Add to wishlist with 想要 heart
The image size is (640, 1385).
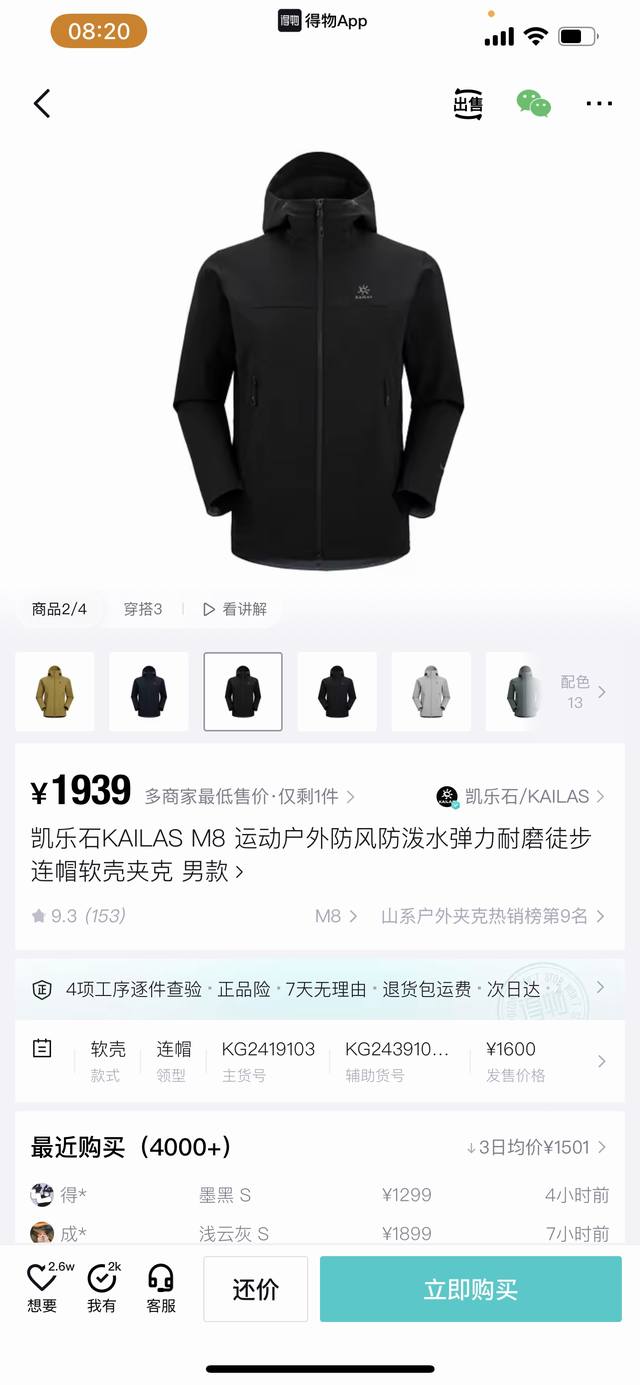point(42,1288)
